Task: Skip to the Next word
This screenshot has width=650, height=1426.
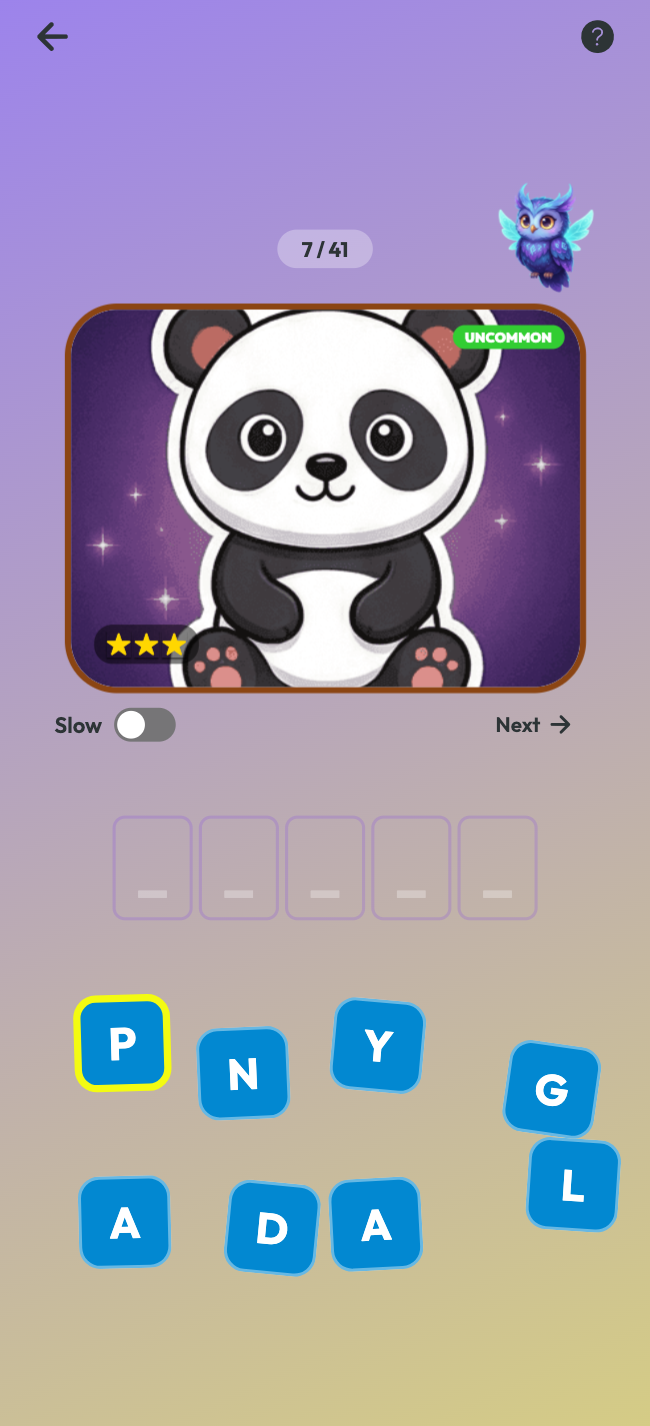Action: coord(533,725)
